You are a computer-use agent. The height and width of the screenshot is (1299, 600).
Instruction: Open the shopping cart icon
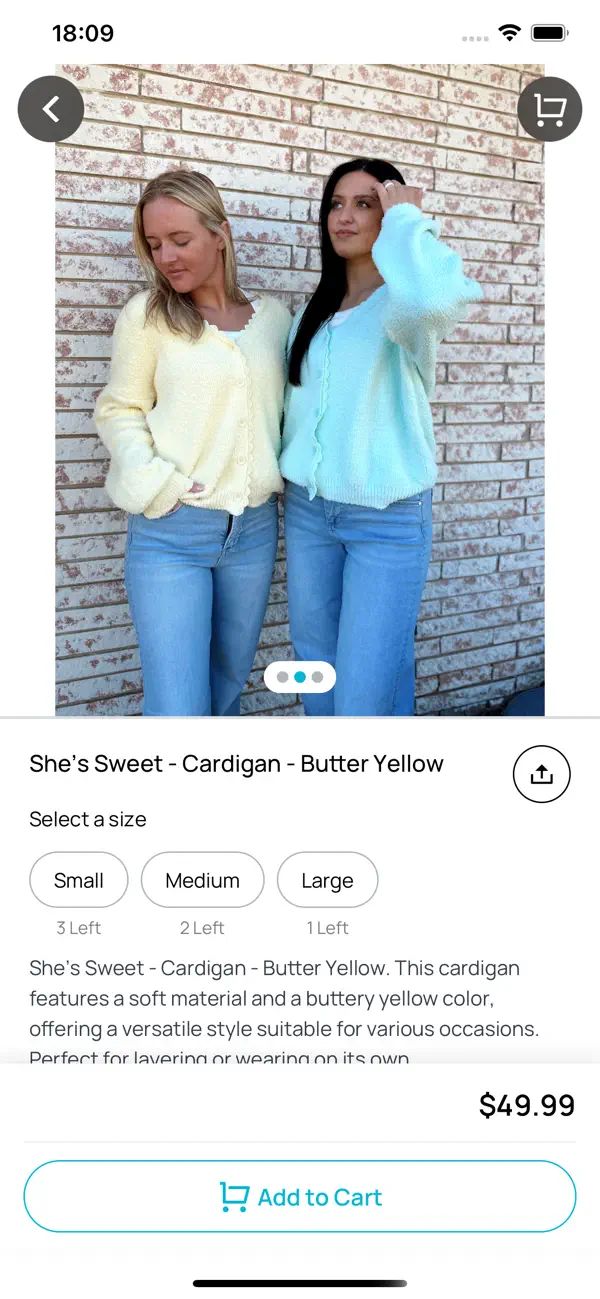[x=550, y=109]
